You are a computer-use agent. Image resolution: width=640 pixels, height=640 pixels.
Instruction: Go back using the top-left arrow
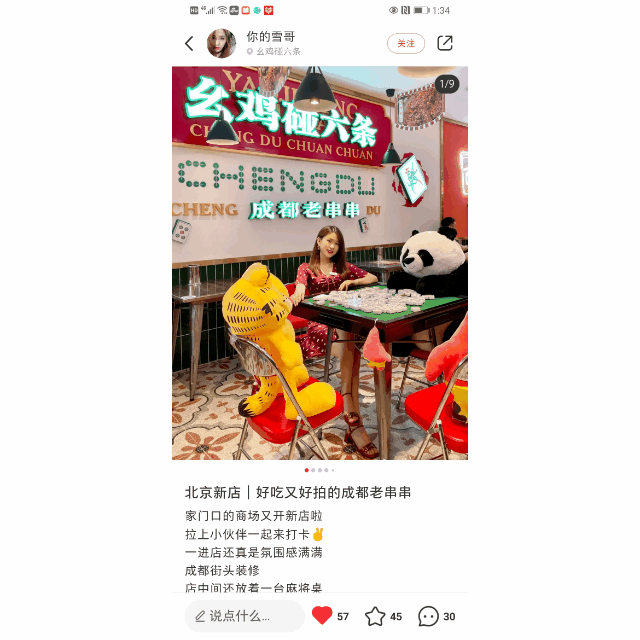(189, 43)
